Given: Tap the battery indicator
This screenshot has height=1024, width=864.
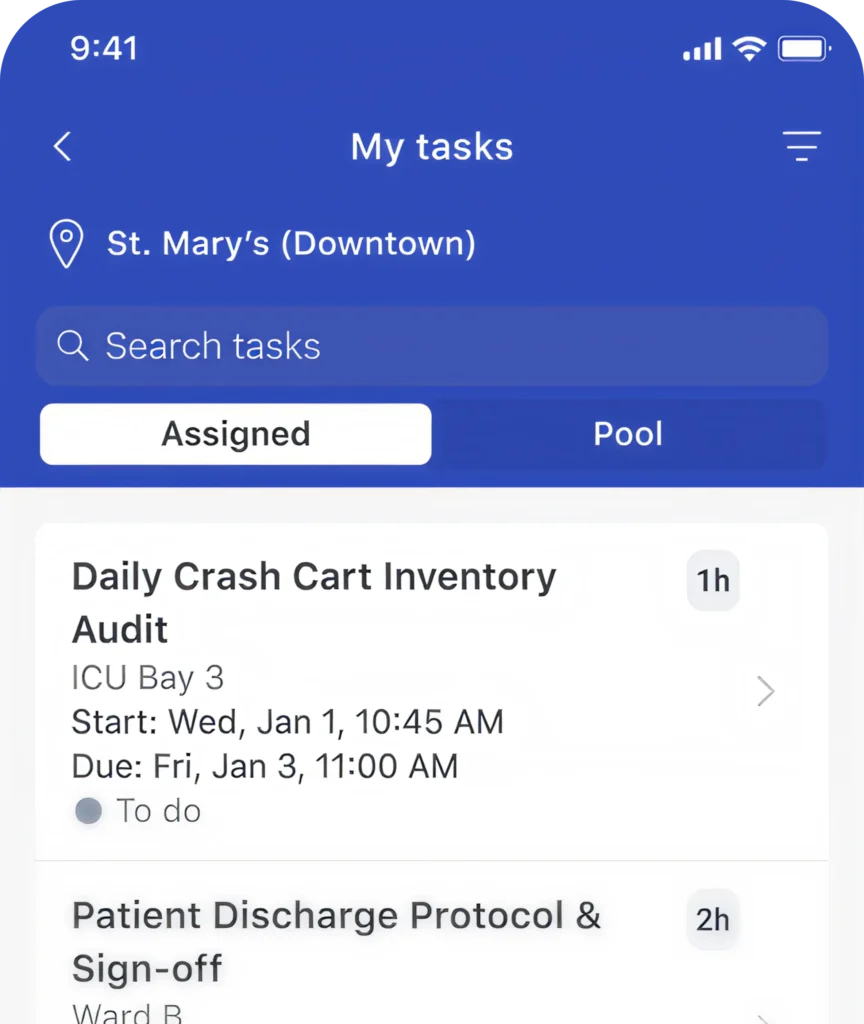Looking at the screenshot, I should coord(800,47).
